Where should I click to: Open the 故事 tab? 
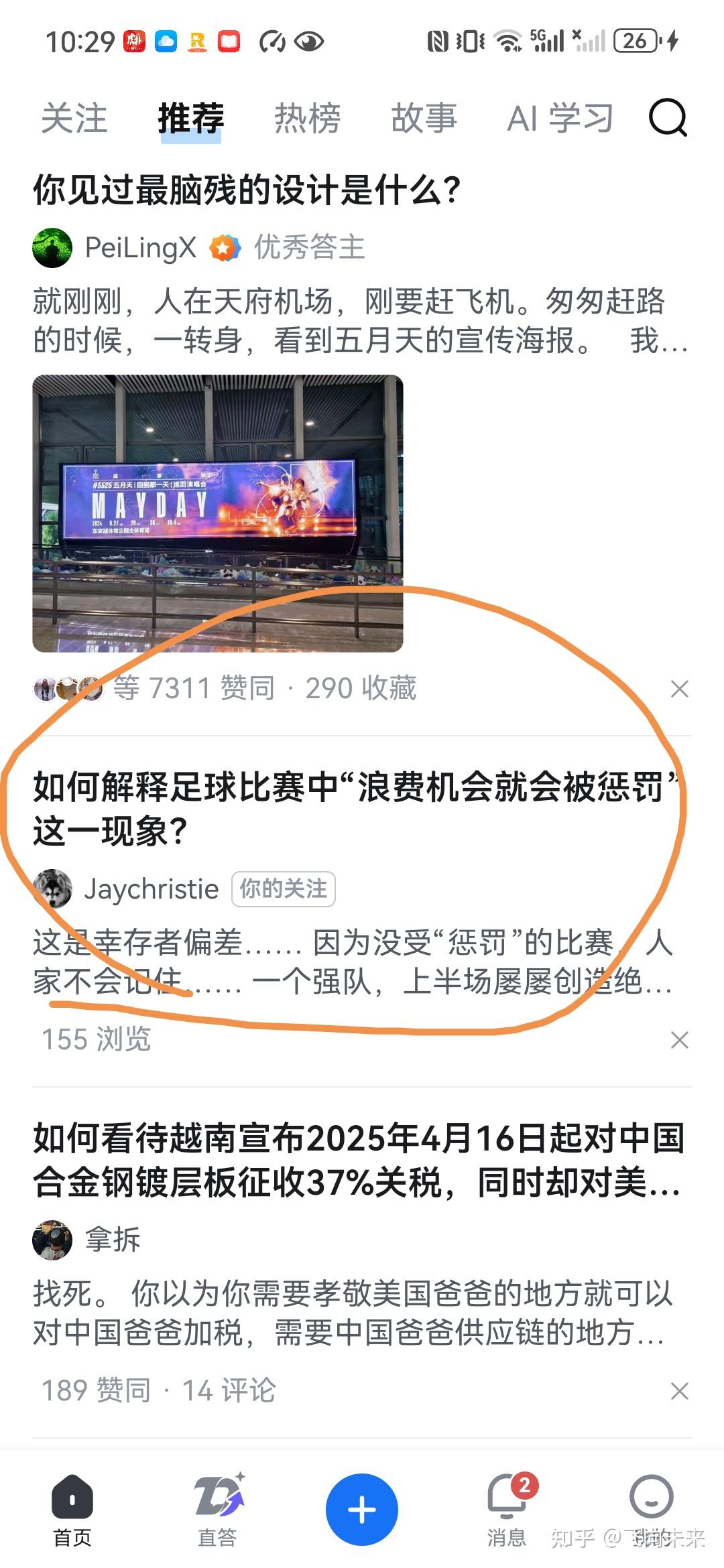425,118
